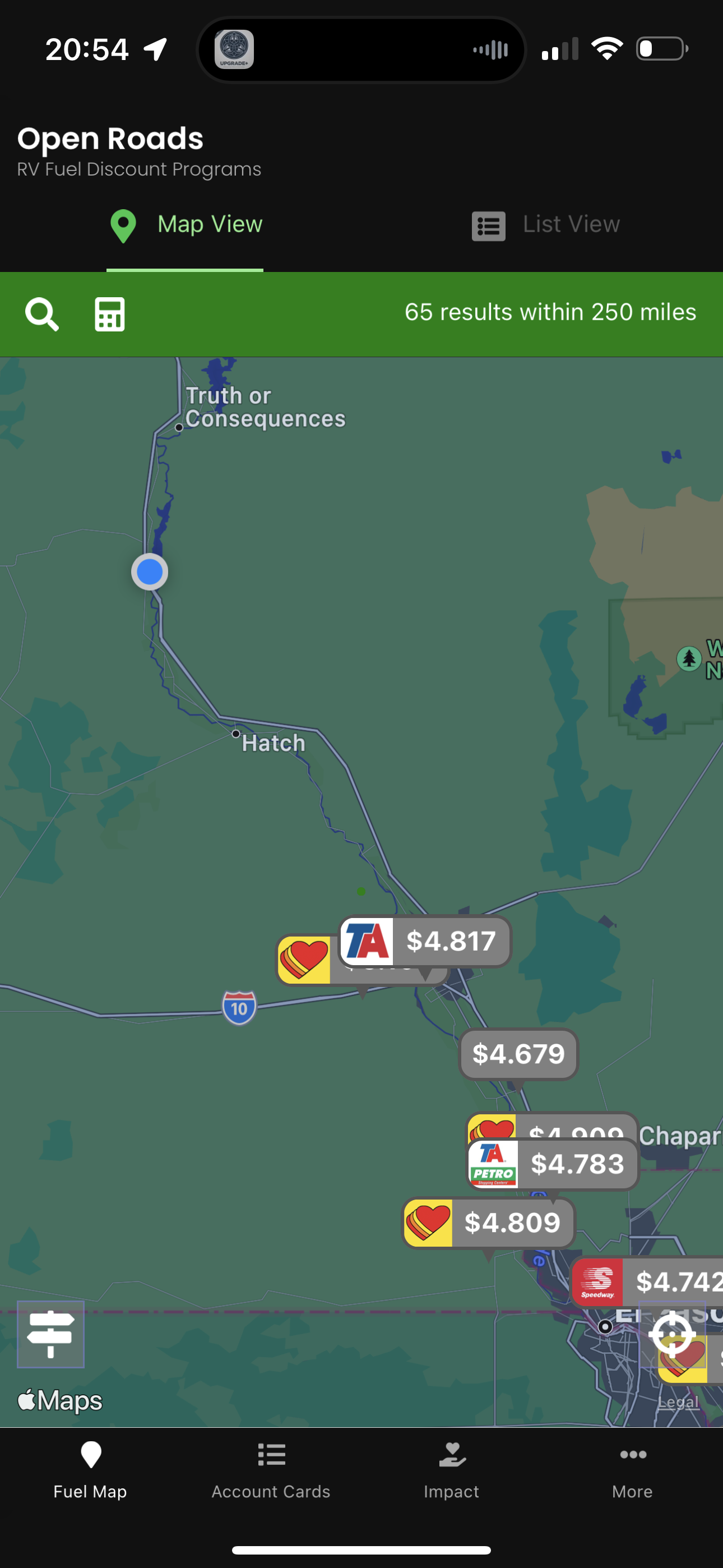723x1568 pixels.
Task: Go to Account Cards tab
Action: pos(271,1470)
